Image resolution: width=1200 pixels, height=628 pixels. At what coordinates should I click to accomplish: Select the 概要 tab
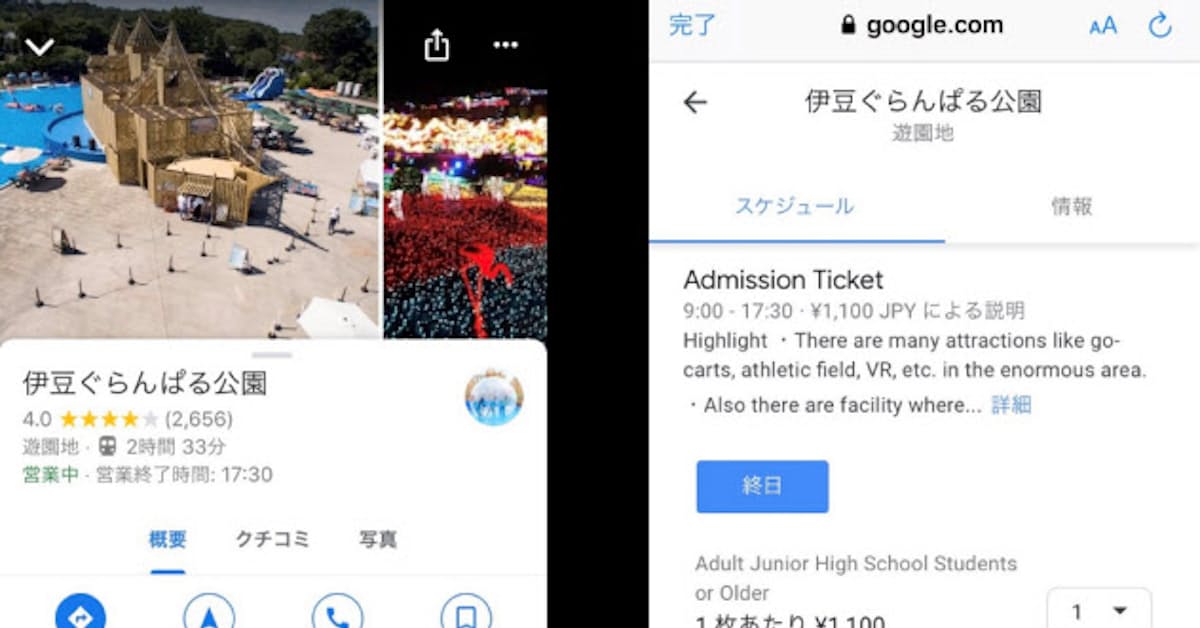167,540
